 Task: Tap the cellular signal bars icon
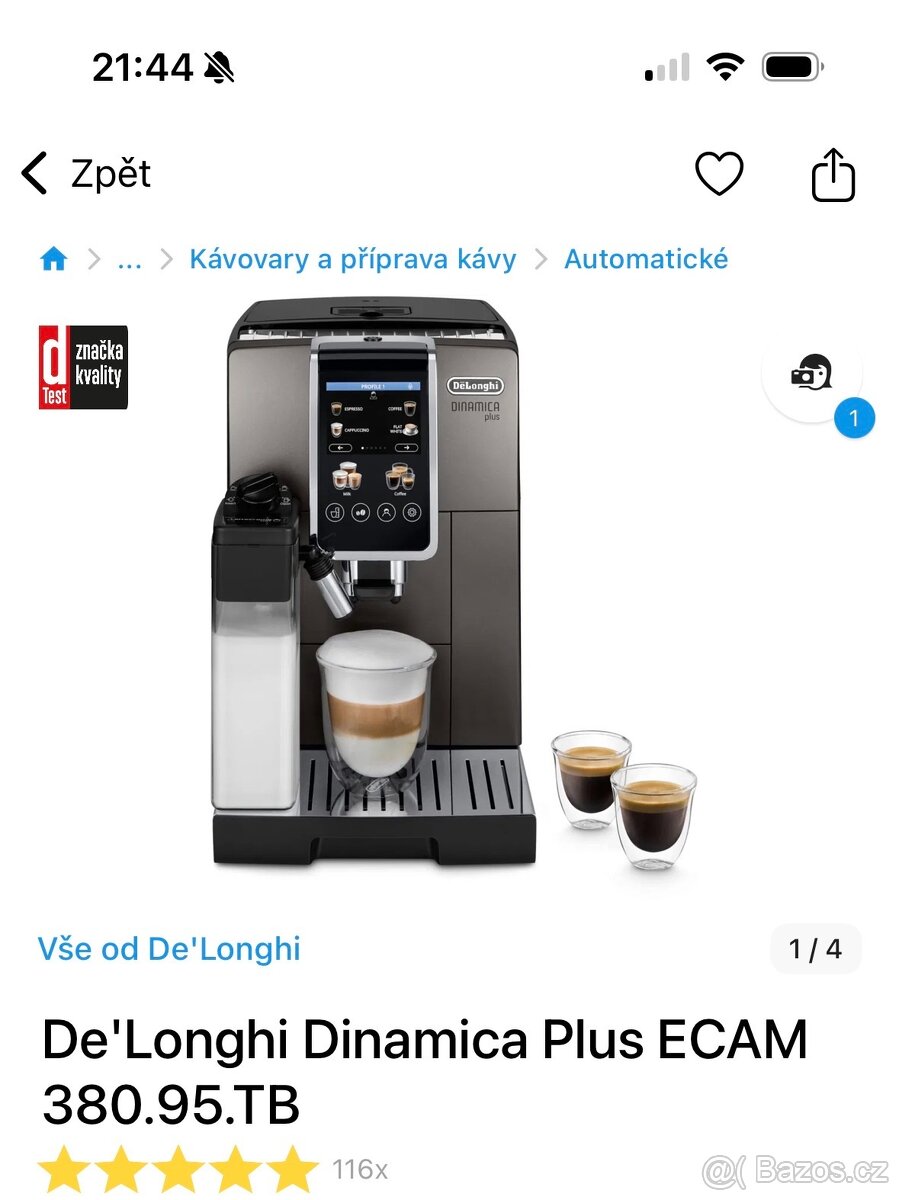[x=665, y=68]
